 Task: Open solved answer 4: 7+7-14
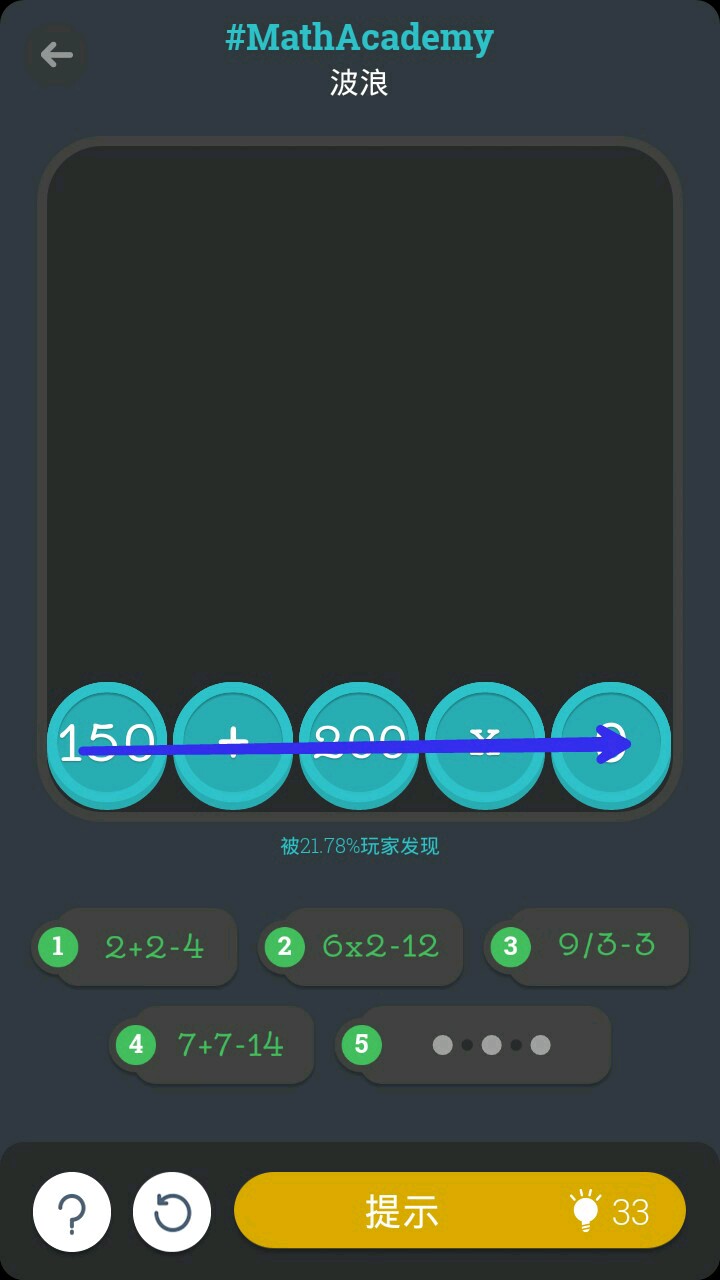click(214, 1045)
